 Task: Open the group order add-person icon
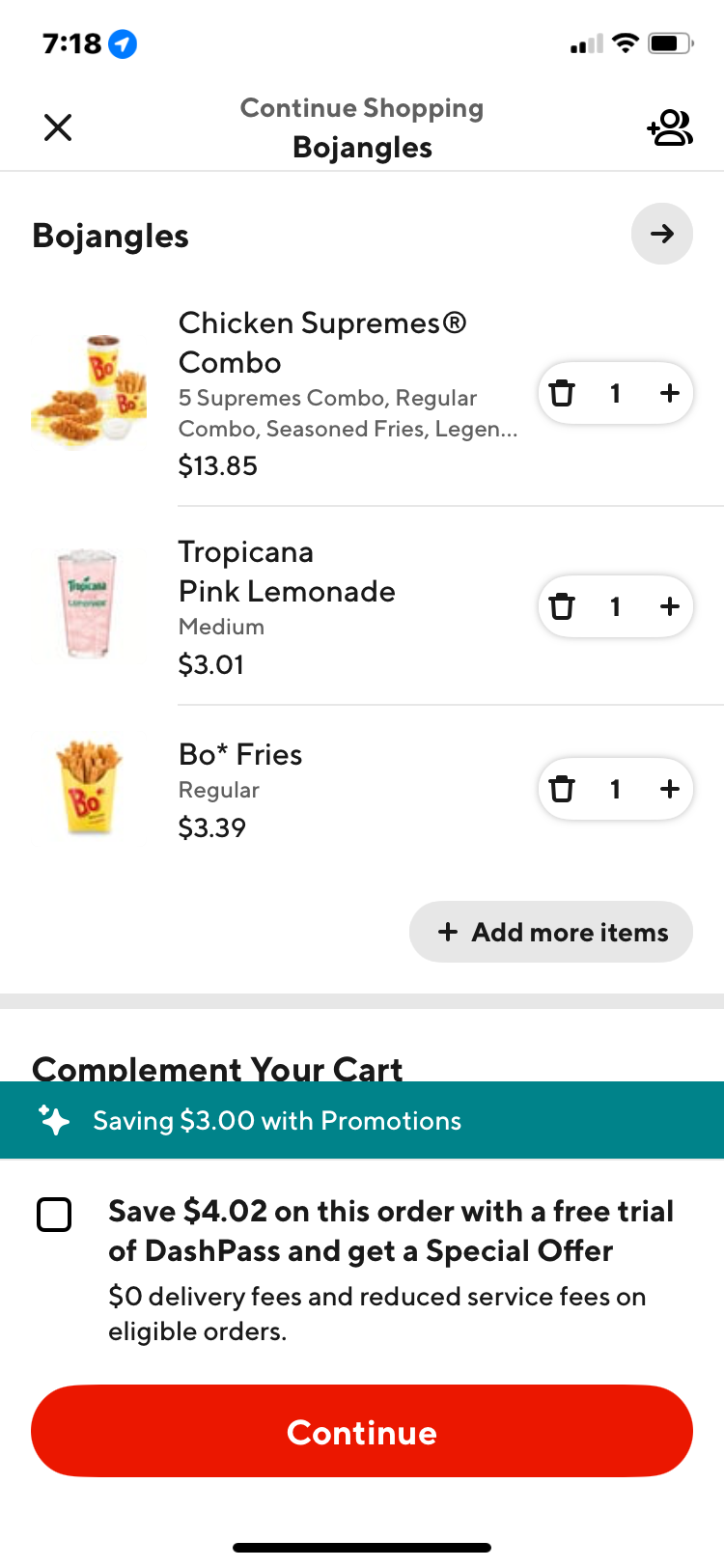click(670, 127)
